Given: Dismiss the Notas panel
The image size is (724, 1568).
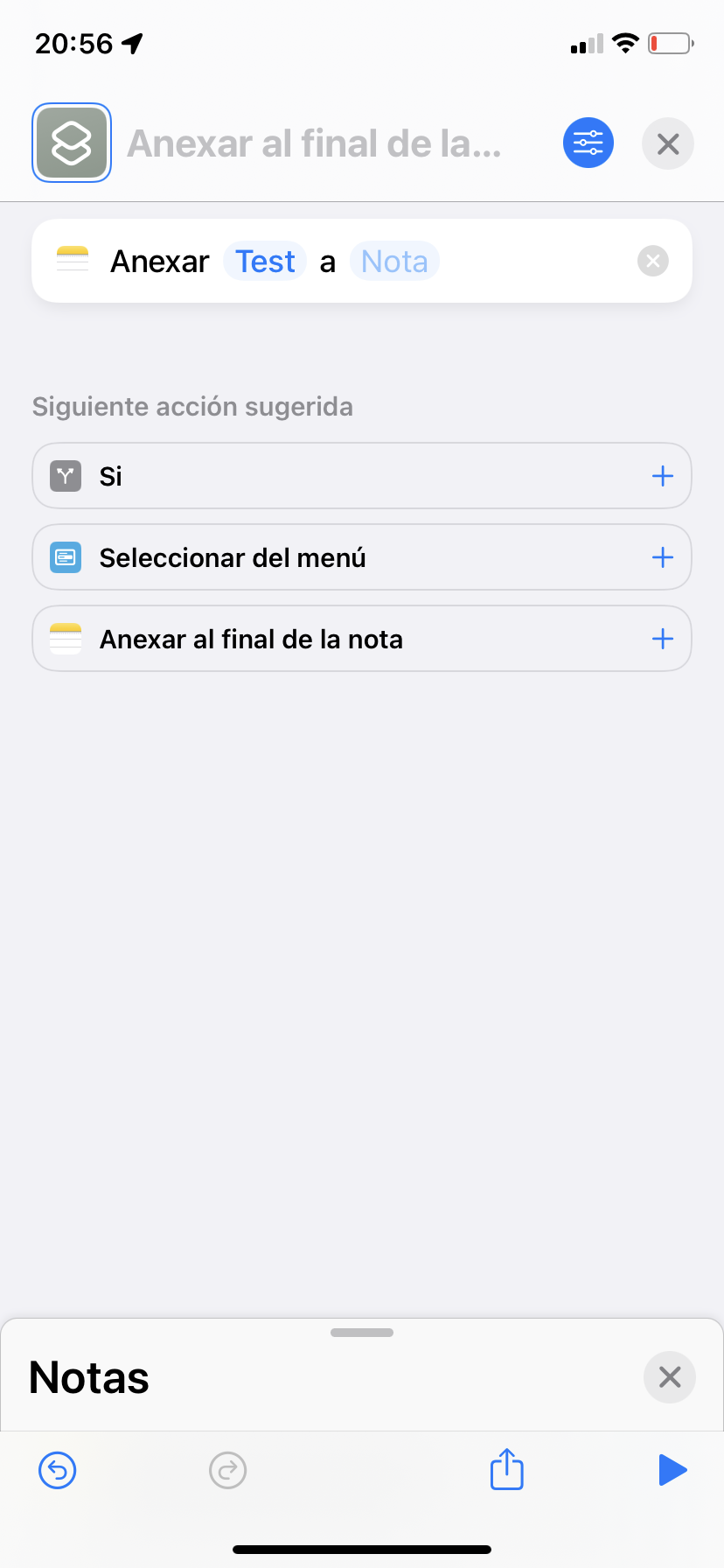Looking at the screenshot, I should click(670, 1377).
